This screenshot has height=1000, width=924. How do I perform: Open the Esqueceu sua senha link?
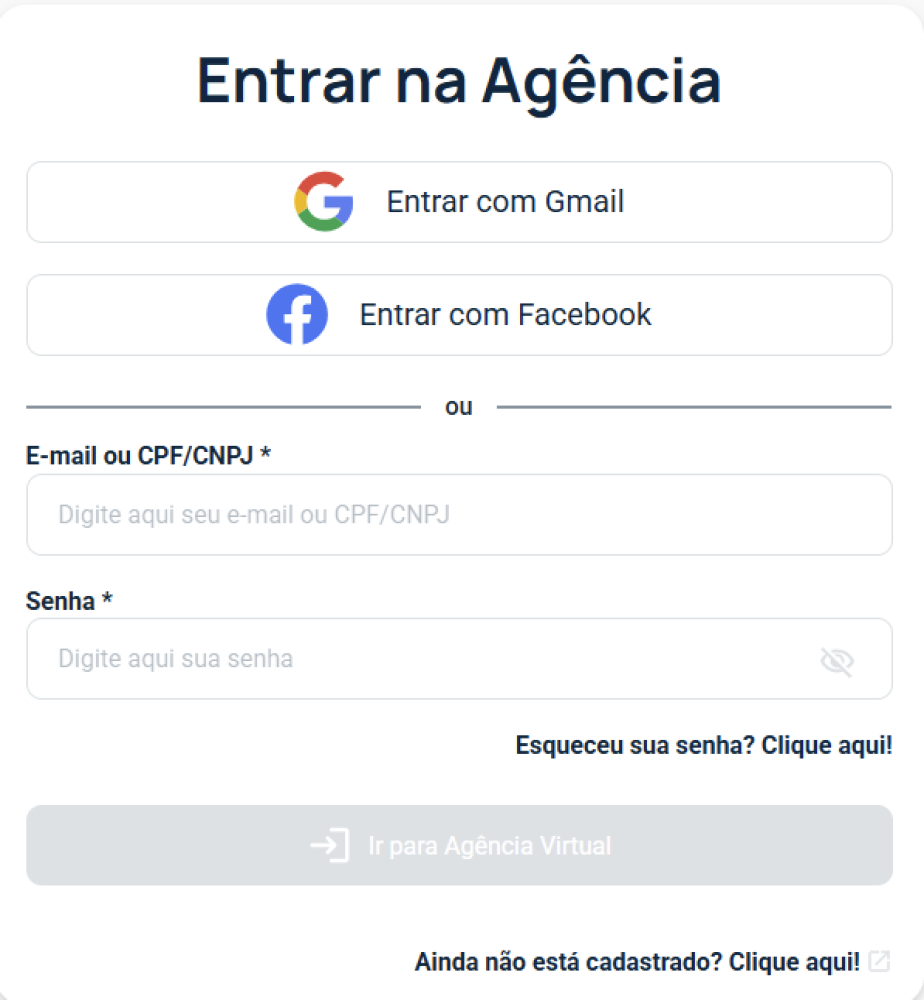click(x=703, y=746)
